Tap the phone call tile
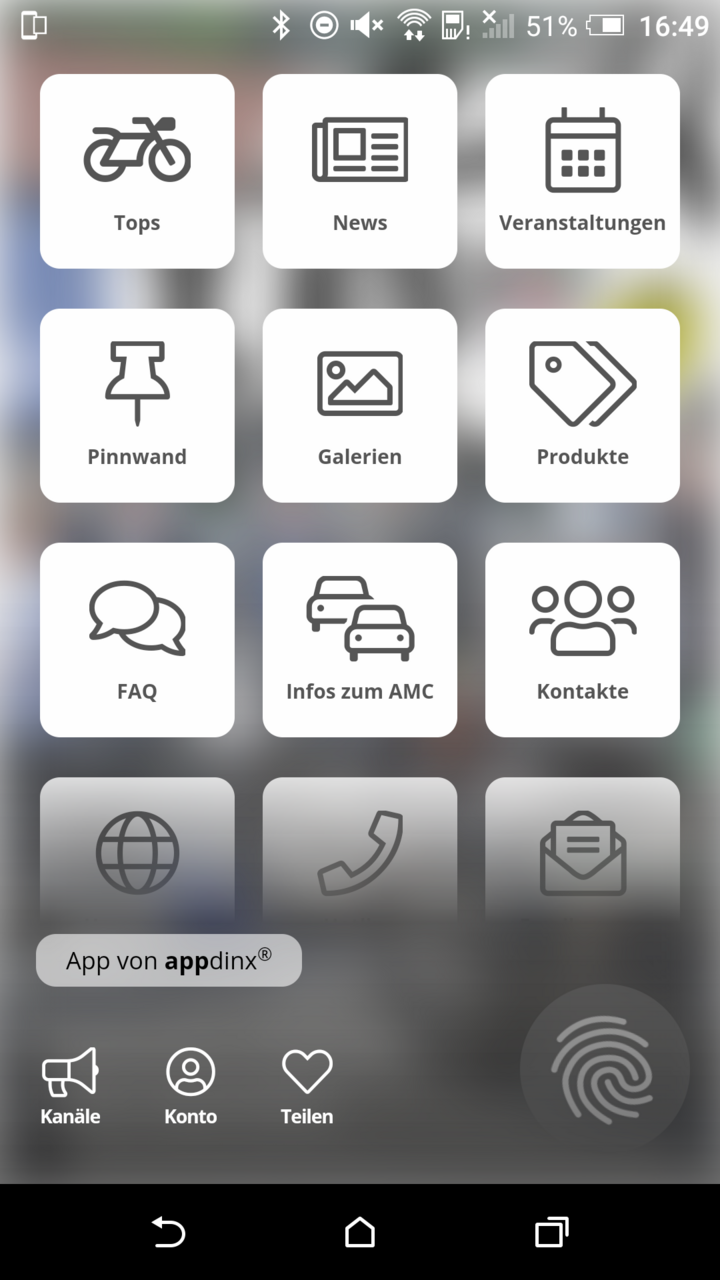720x1280 pixels. click(x=360, y=852)
